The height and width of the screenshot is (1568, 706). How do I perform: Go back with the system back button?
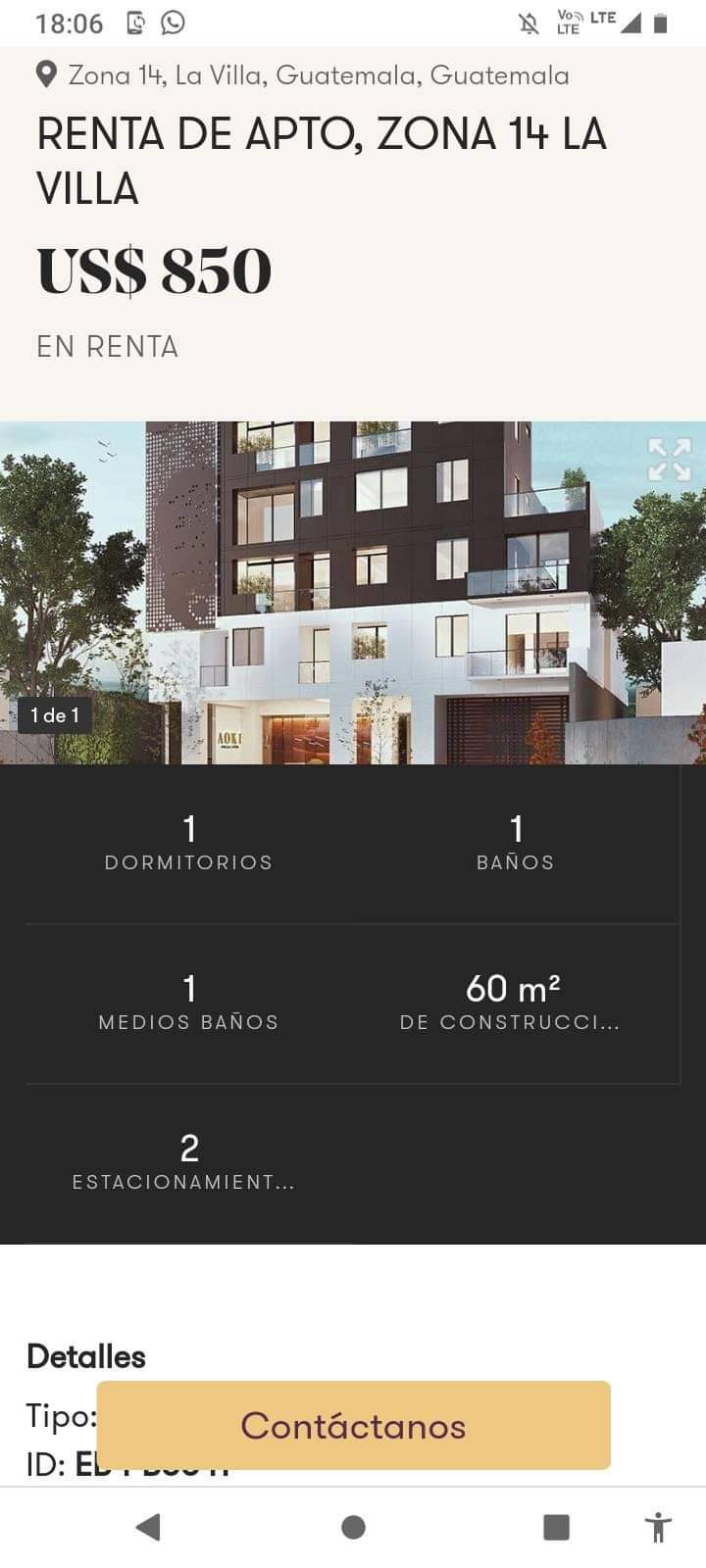[148, 1526]
